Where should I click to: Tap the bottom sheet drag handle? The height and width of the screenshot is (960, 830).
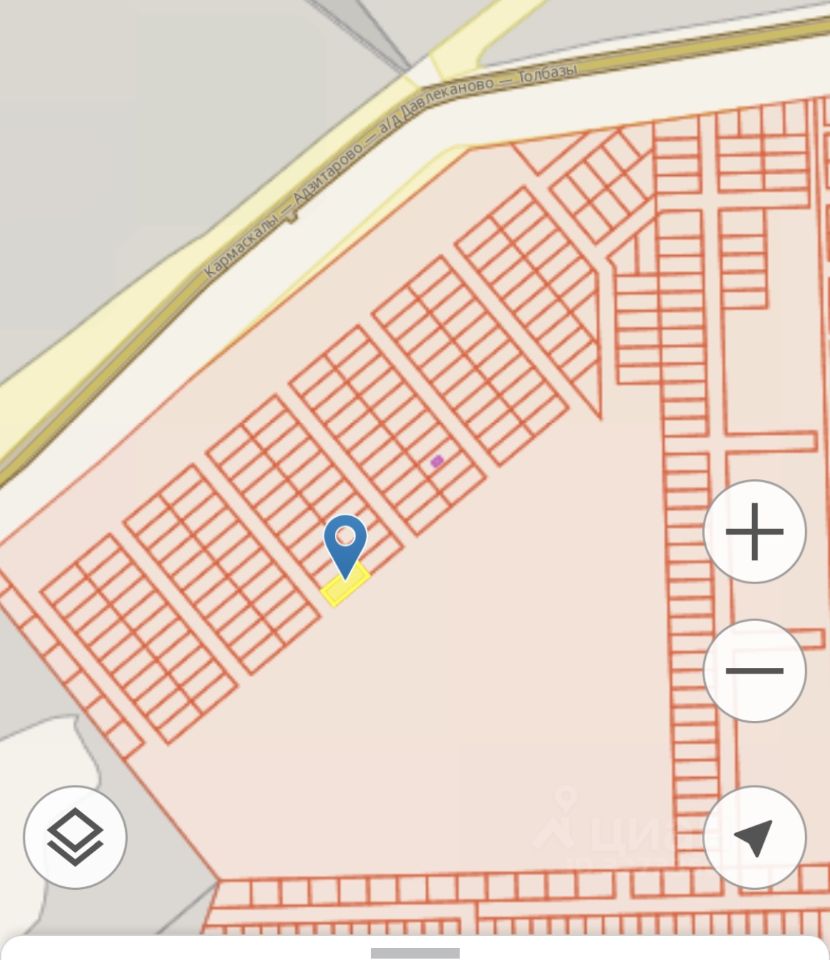tap(415, 953)
